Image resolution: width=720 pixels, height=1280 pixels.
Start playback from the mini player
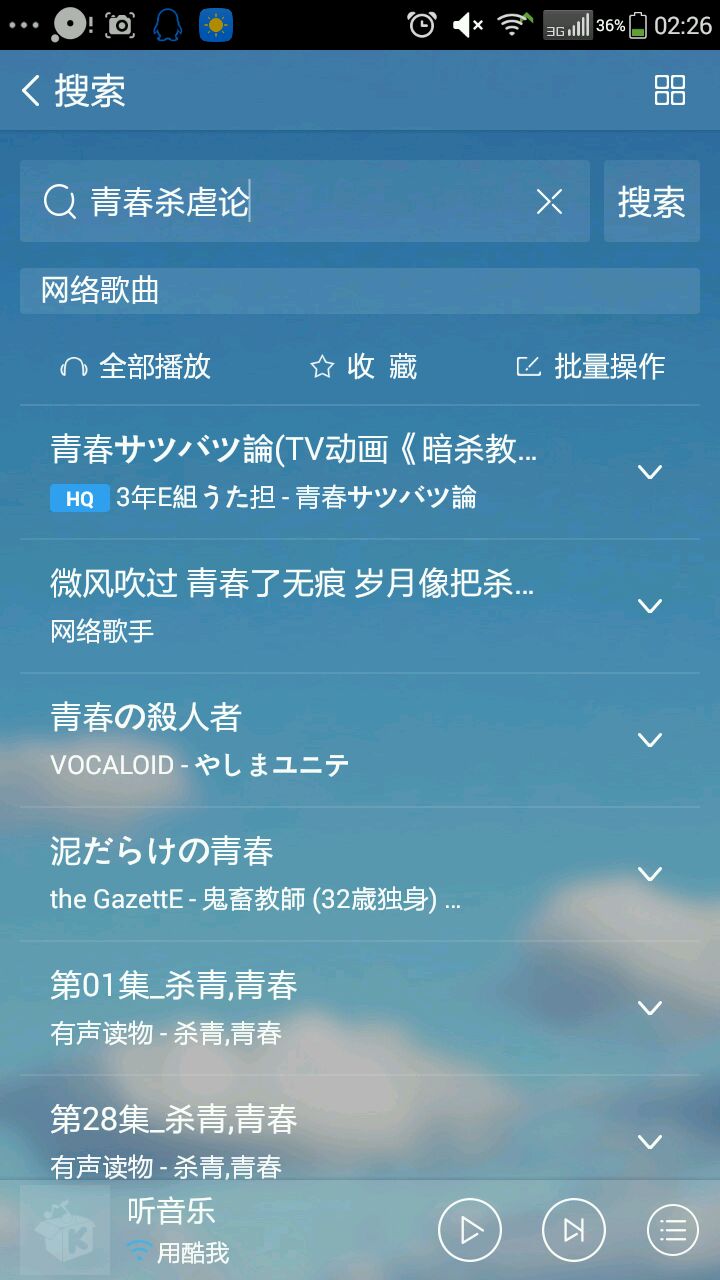[469, 1230]
